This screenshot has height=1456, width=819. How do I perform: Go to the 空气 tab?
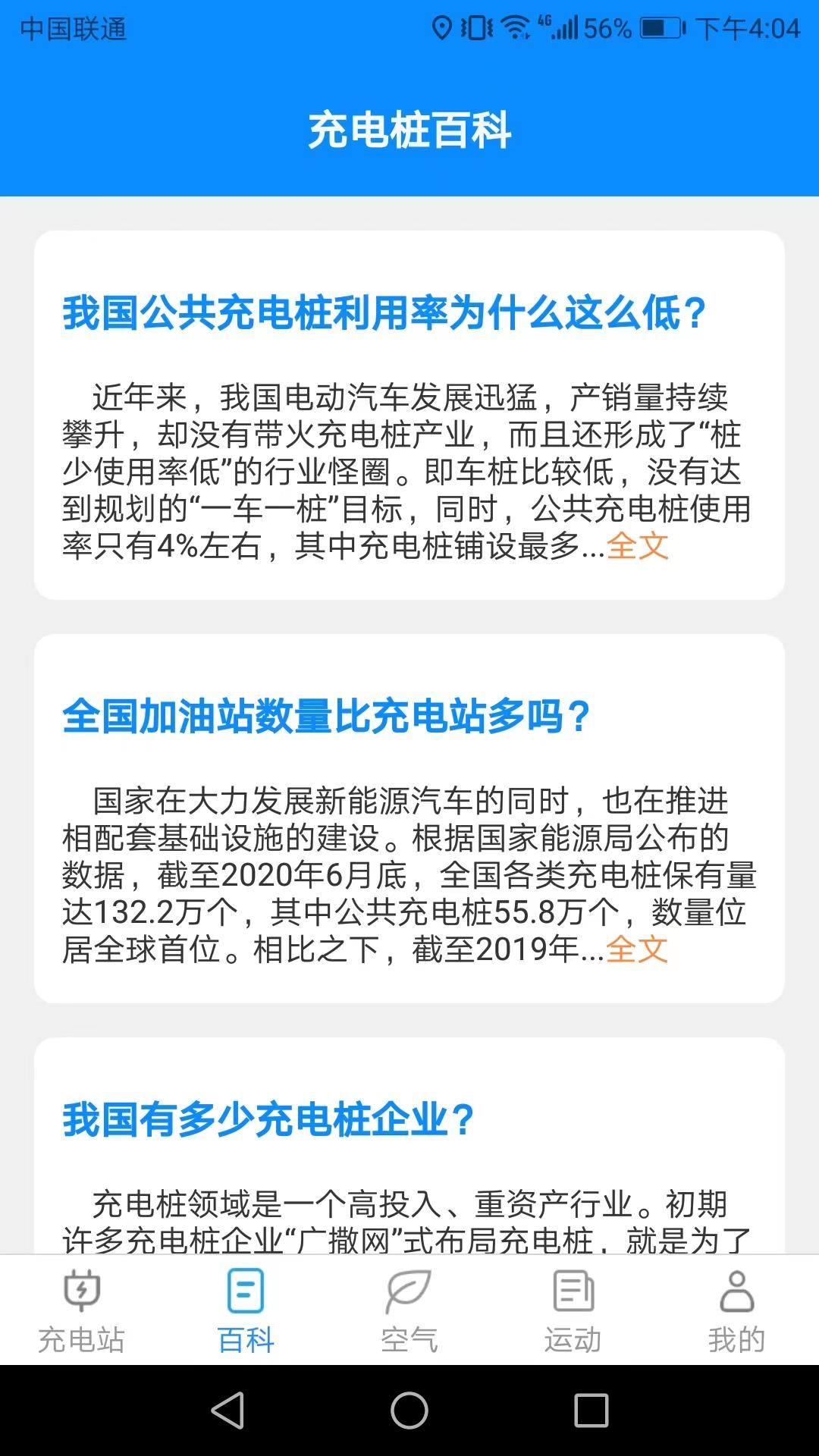point(409,1310)
